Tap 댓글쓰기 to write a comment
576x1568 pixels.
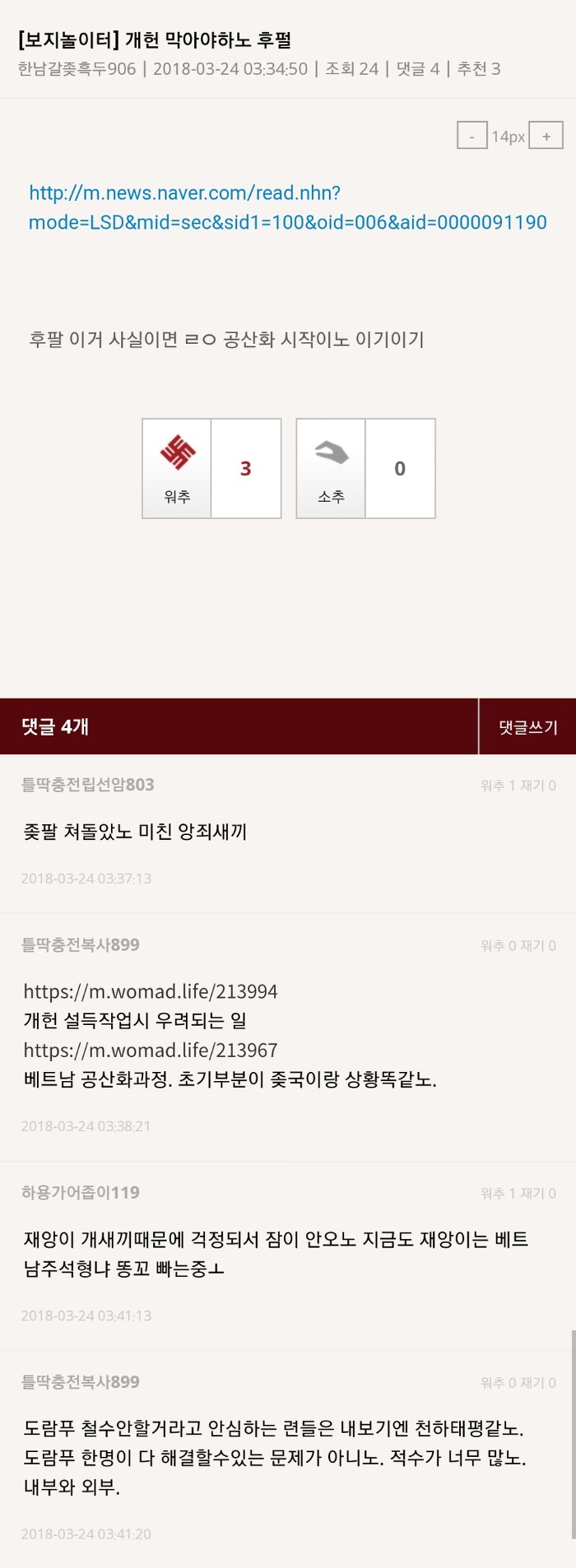pos(527,727)
